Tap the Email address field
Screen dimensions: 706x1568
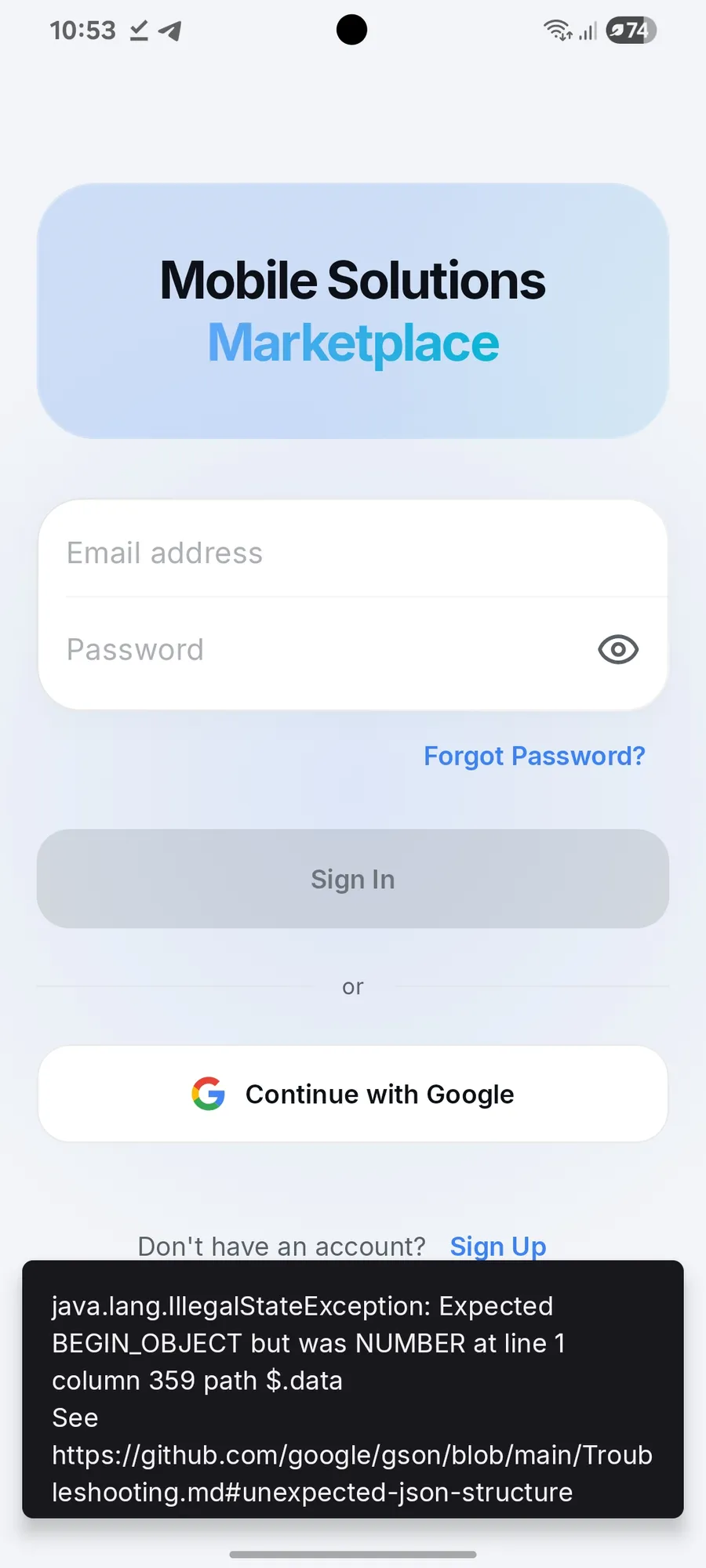353,552
